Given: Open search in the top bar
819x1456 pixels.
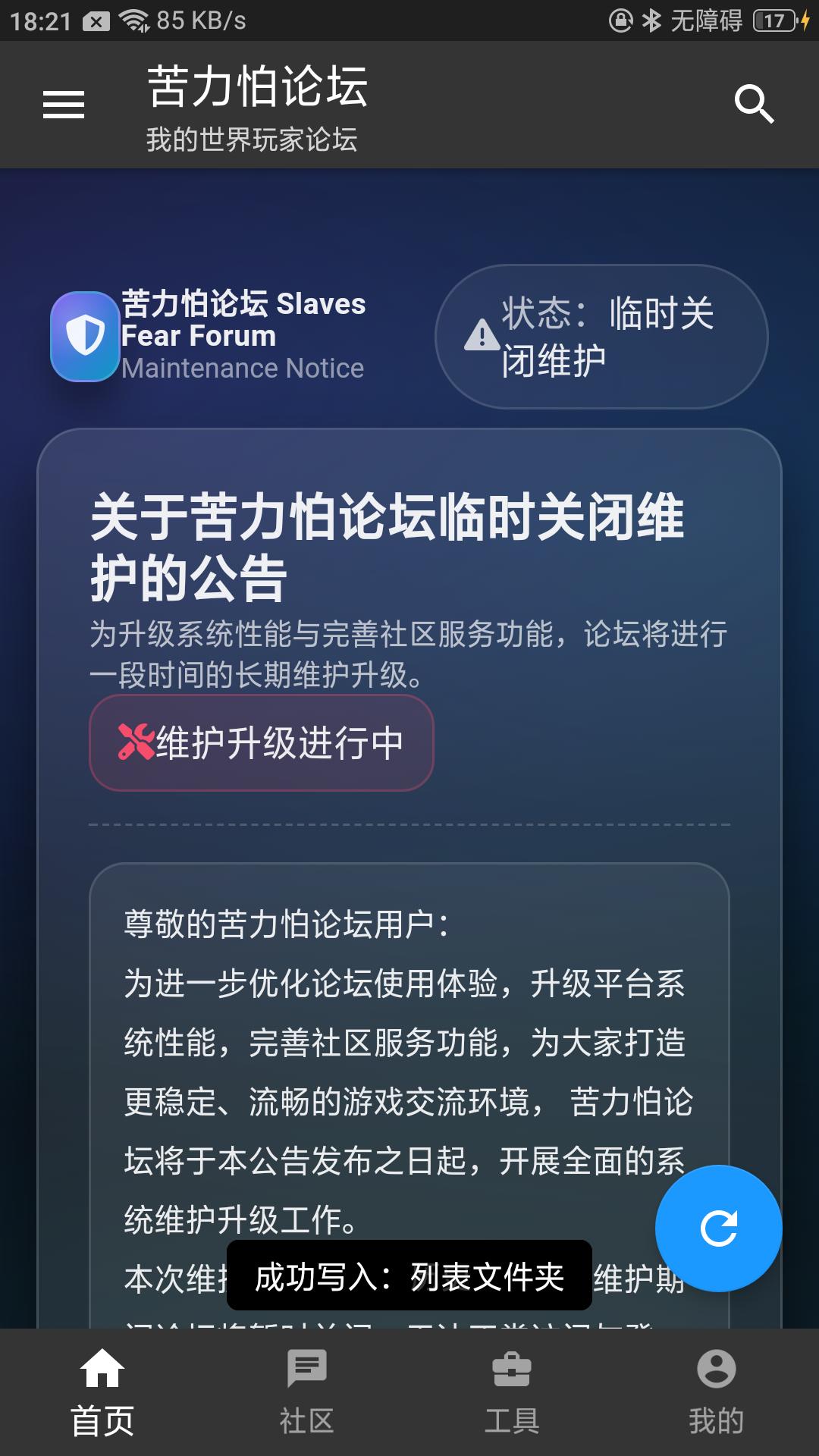Looking at the screenshot, I should pos(754,105).
